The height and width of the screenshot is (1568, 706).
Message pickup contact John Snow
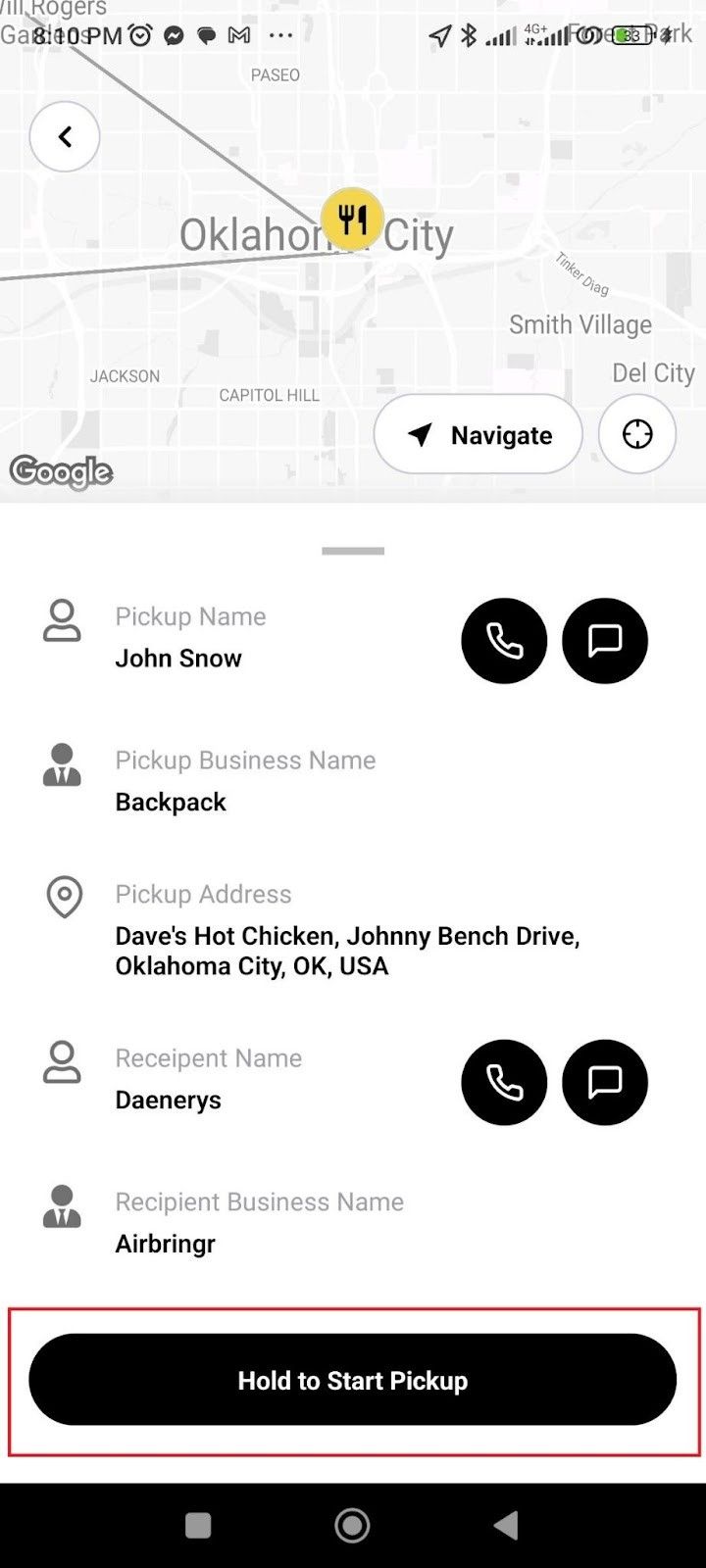coord(605,641)
